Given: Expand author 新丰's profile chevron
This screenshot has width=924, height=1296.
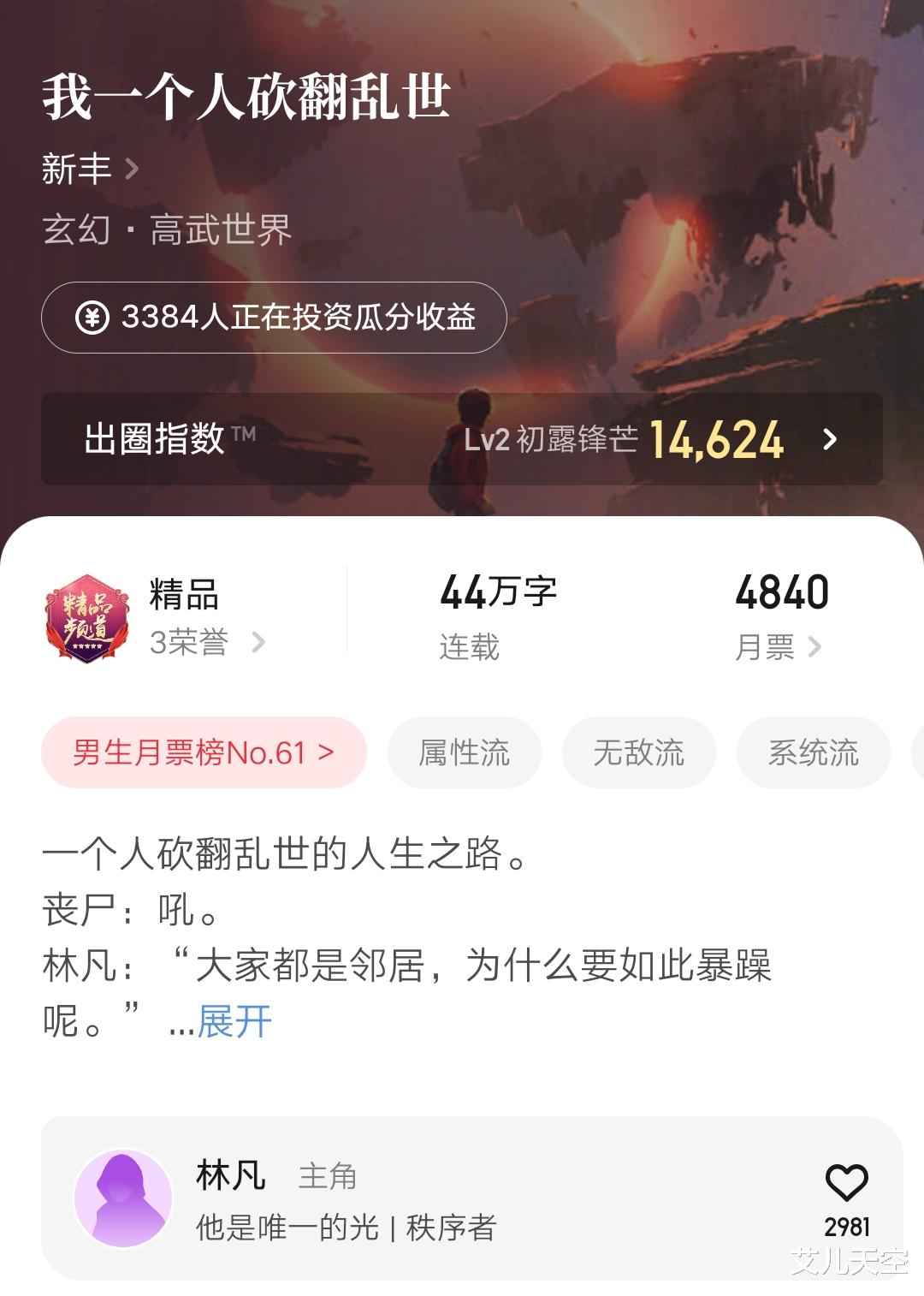Looking at the screenshot, I should tap(130, 169).
